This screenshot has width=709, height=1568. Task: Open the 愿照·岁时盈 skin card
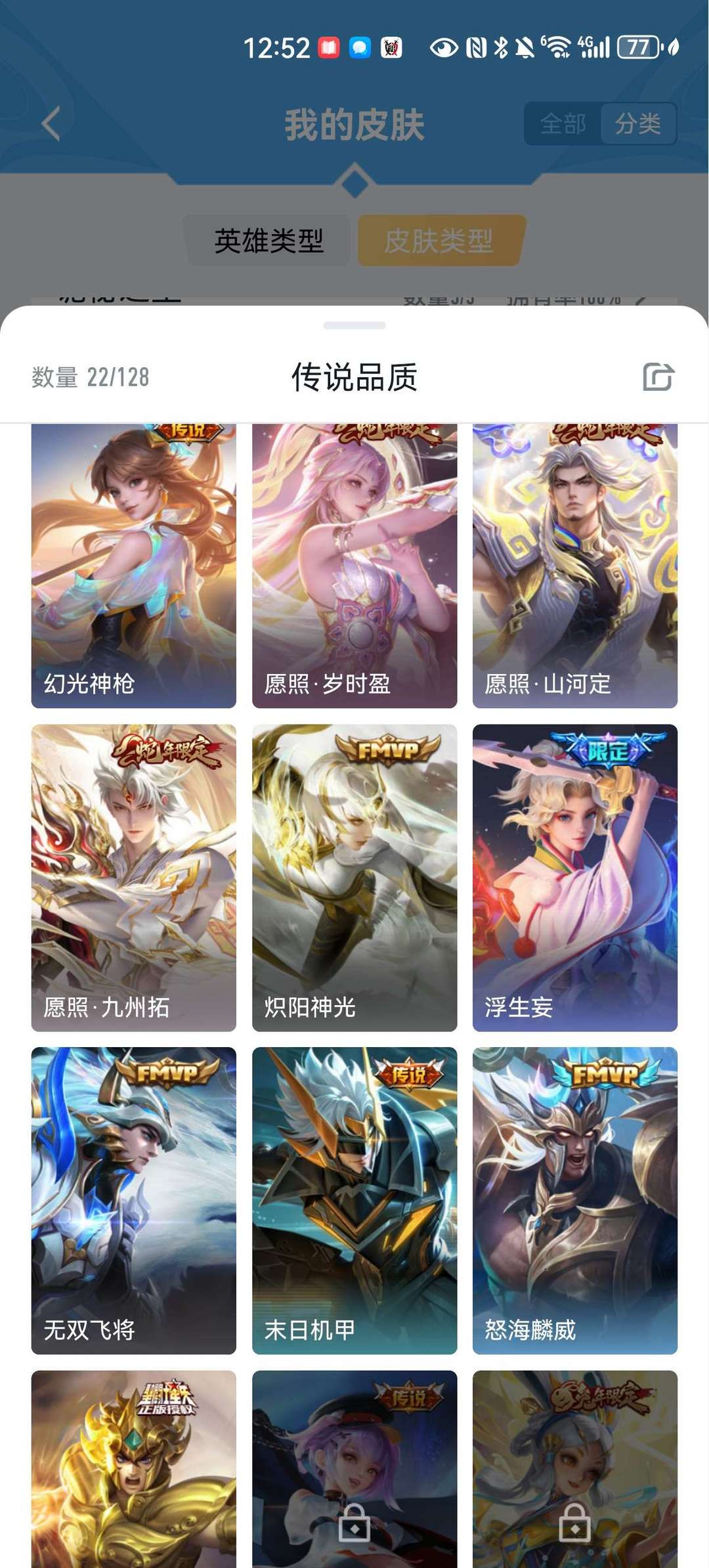(x=354, y=566)
